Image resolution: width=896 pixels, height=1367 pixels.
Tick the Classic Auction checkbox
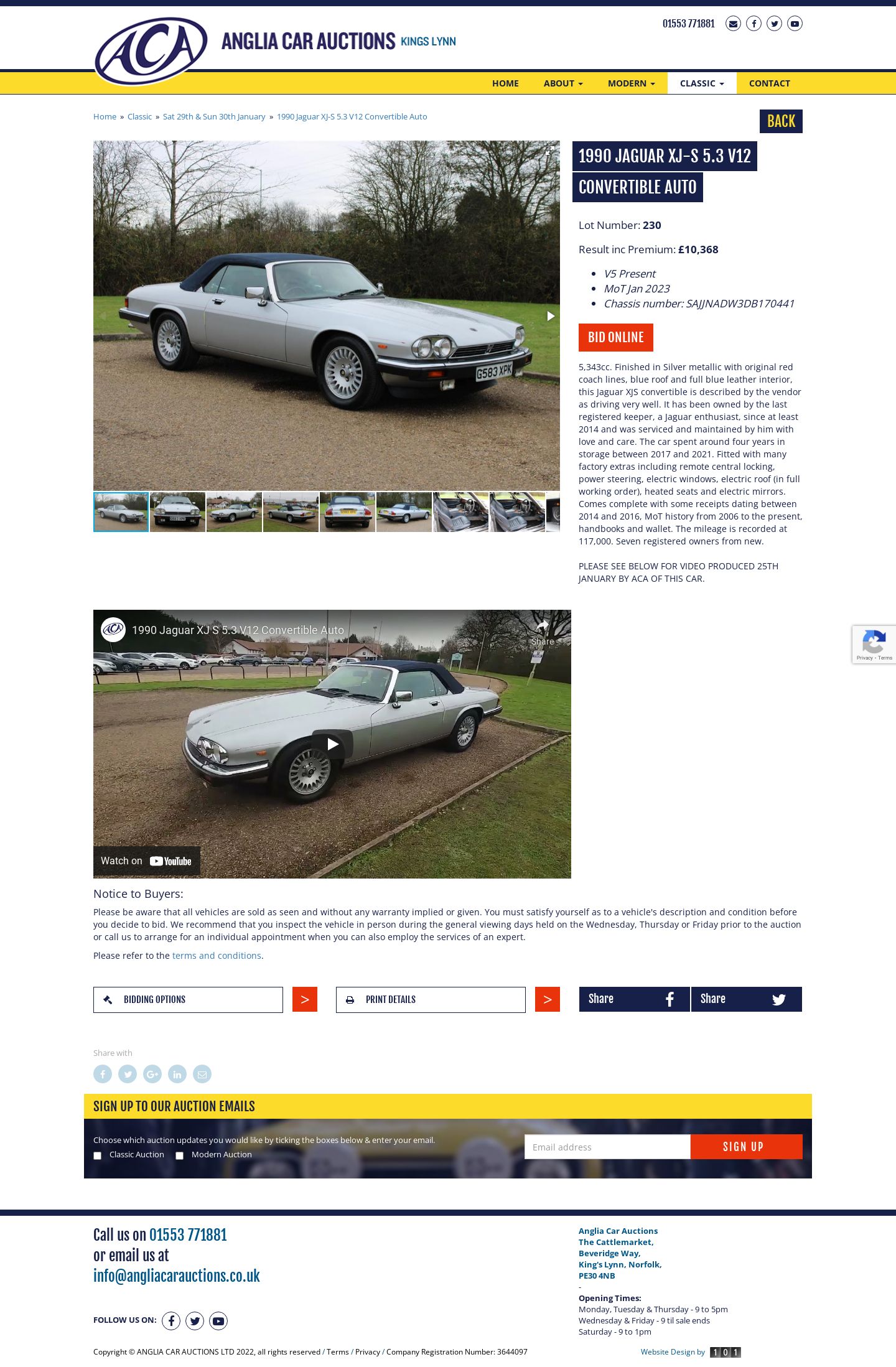coord(98,1155)
